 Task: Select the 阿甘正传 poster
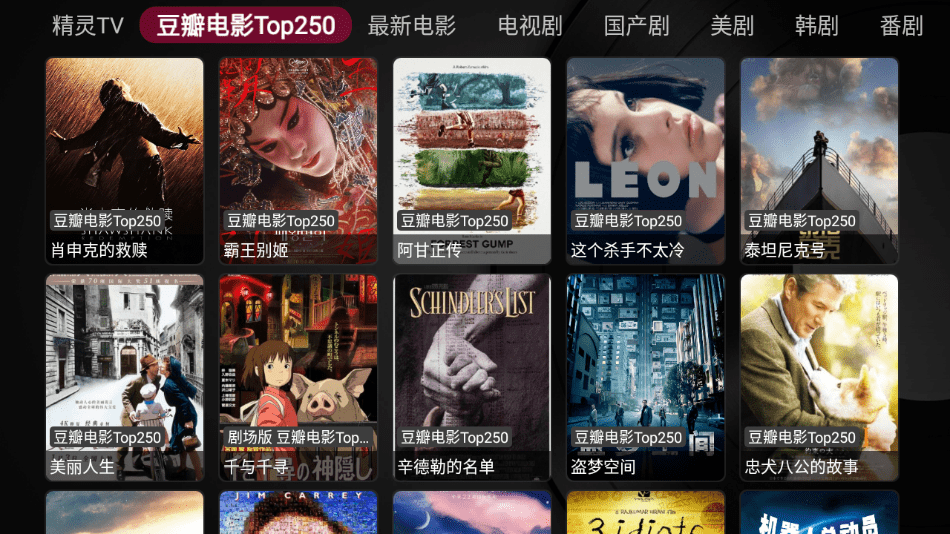click(472, 160)
